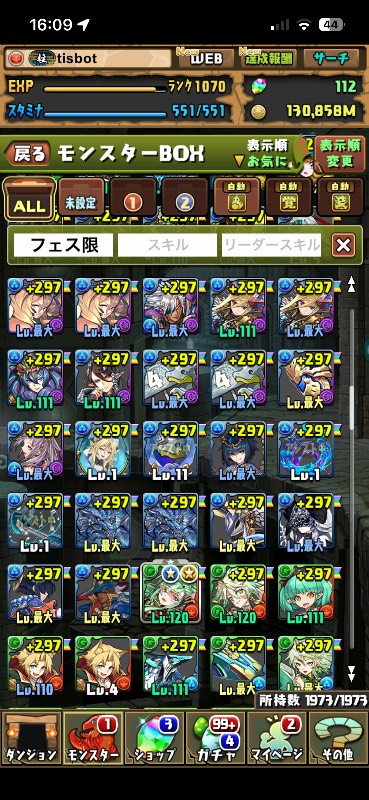Select the ALL box tab
Image resolution: width=369 pixels, height=800 pixels.
click(30, 197)
